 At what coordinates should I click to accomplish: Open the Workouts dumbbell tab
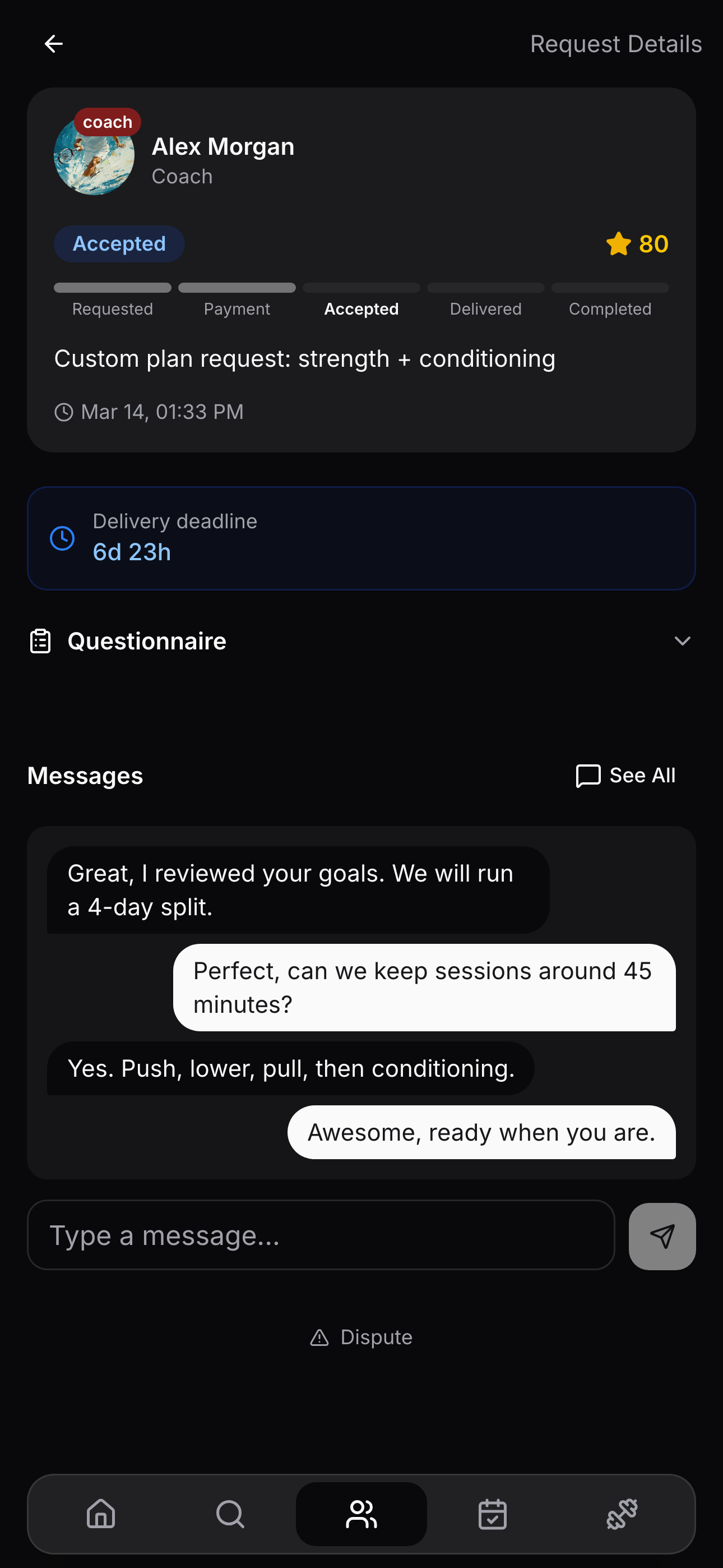point(622,1515)
